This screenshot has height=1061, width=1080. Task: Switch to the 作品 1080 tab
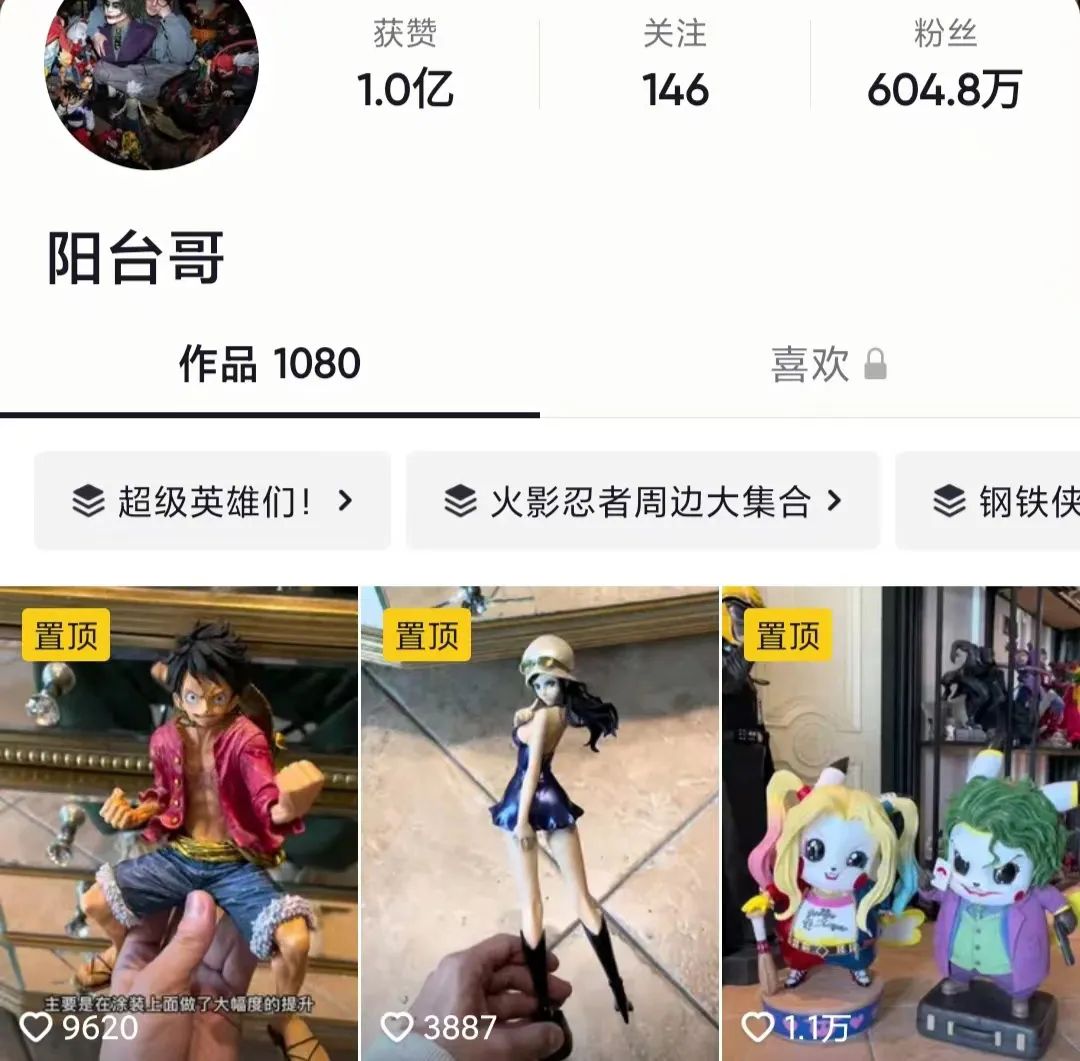tap(270, 365)
